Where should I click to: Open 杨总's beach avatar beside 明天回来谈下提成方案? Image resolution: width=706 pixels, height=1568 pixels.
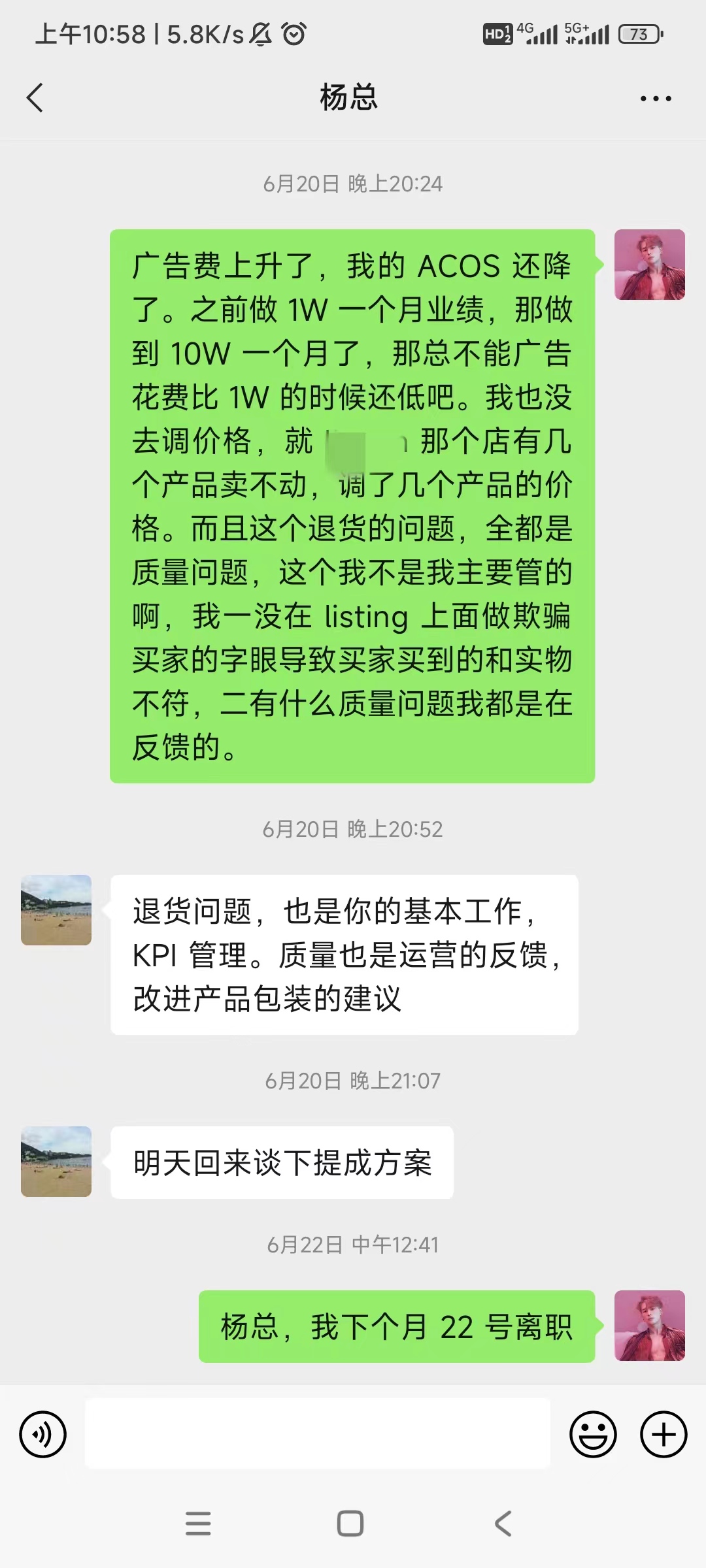click(56, 1161)
